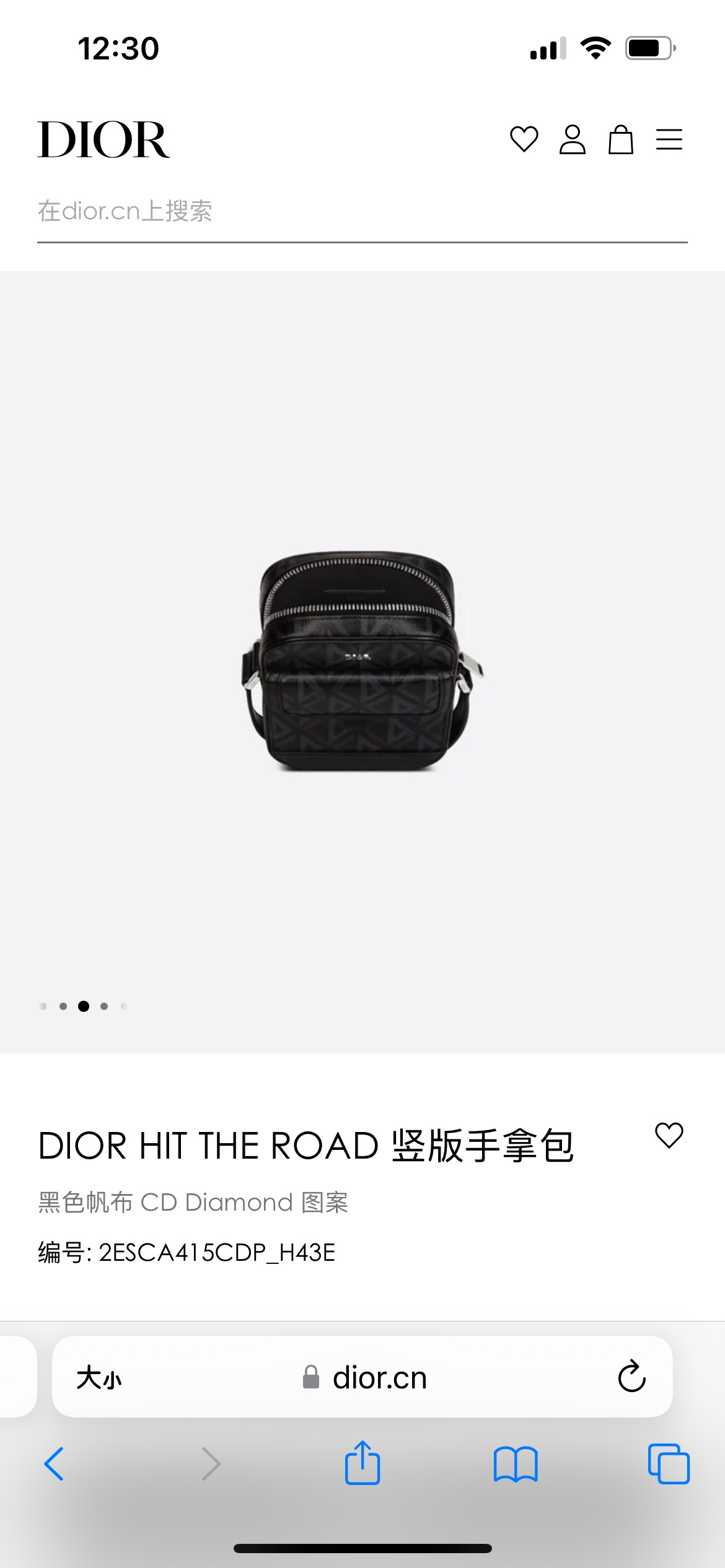Share this page from Safari toolbar
Image resolution: width=725 pixels, height=1568 pixels.
click(x=362, y=1463)
